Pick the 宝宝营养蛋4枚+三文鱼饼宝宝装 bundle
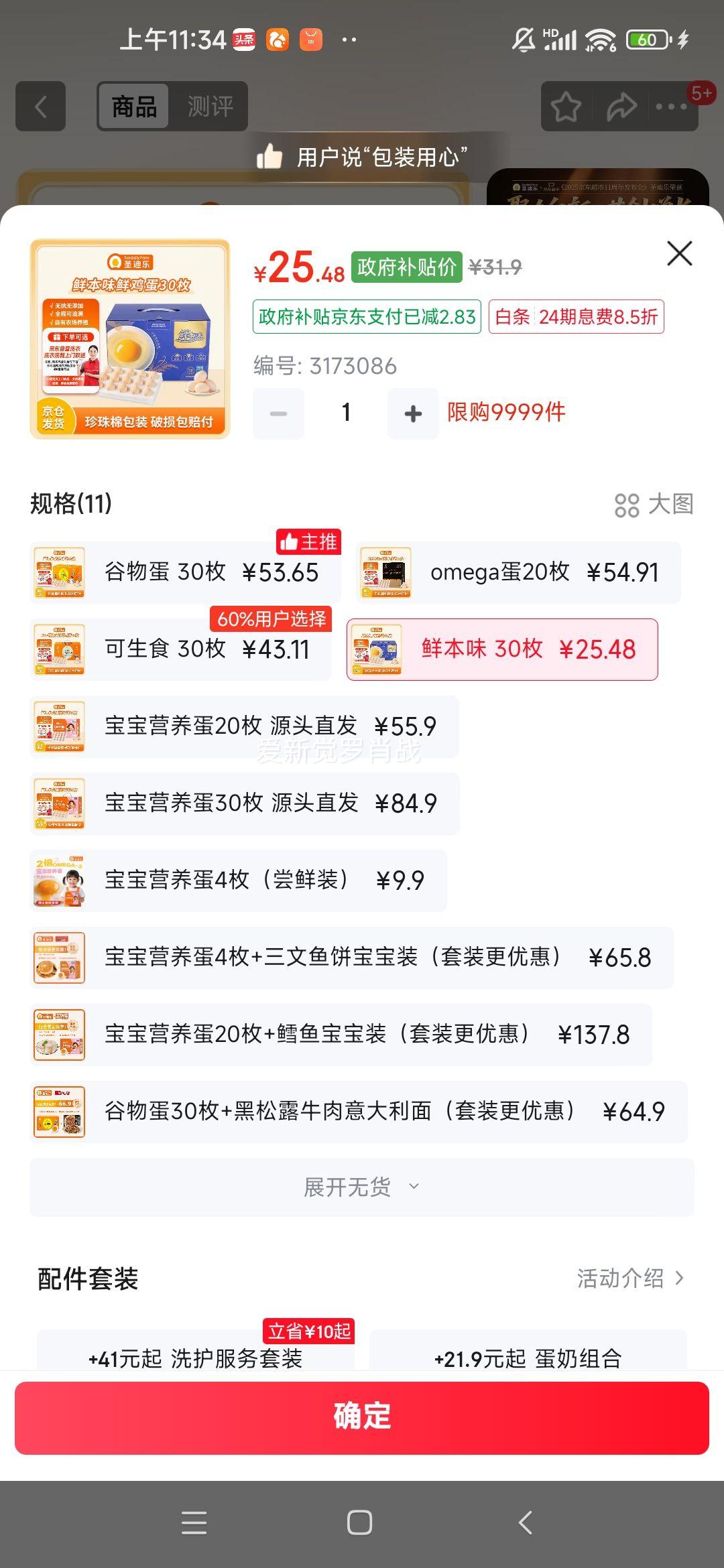The height and width of the screenshot is (1568, 724). coord(351,958)
